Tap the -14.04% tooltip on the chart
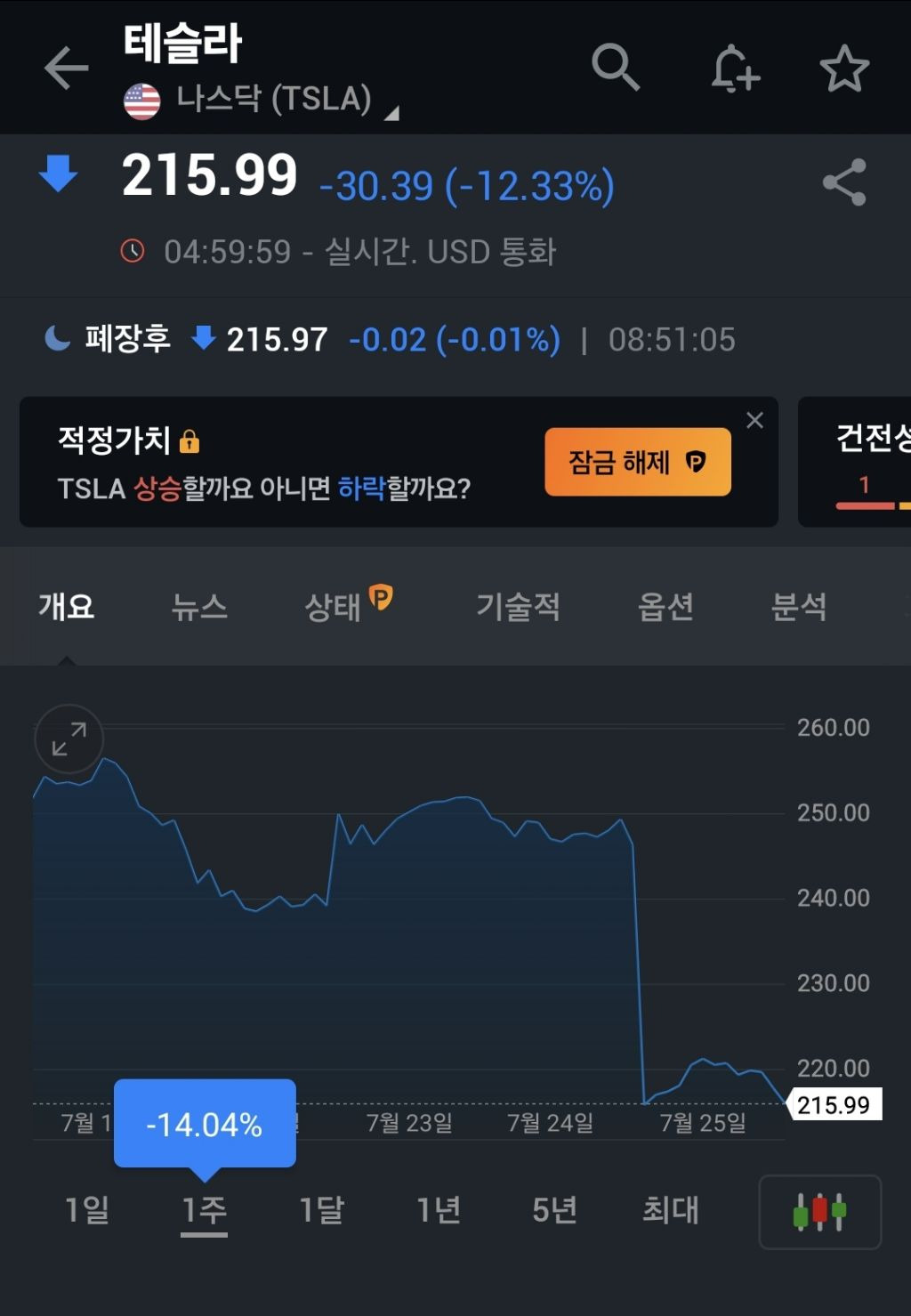This screenshot has height=1316, width=911. [x=204, y=1125]
